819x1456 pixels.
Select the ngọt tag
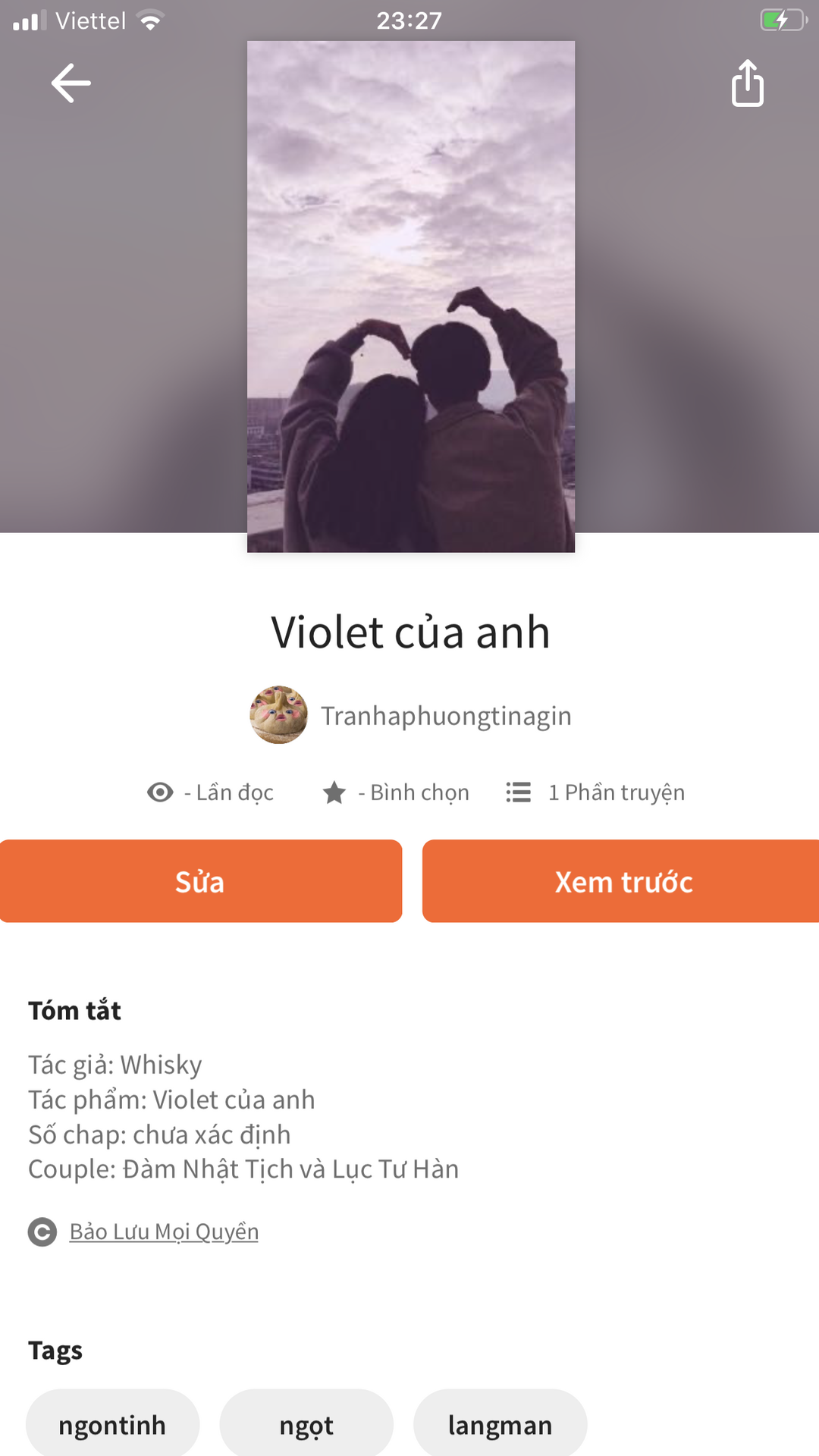pos(306,1425)
